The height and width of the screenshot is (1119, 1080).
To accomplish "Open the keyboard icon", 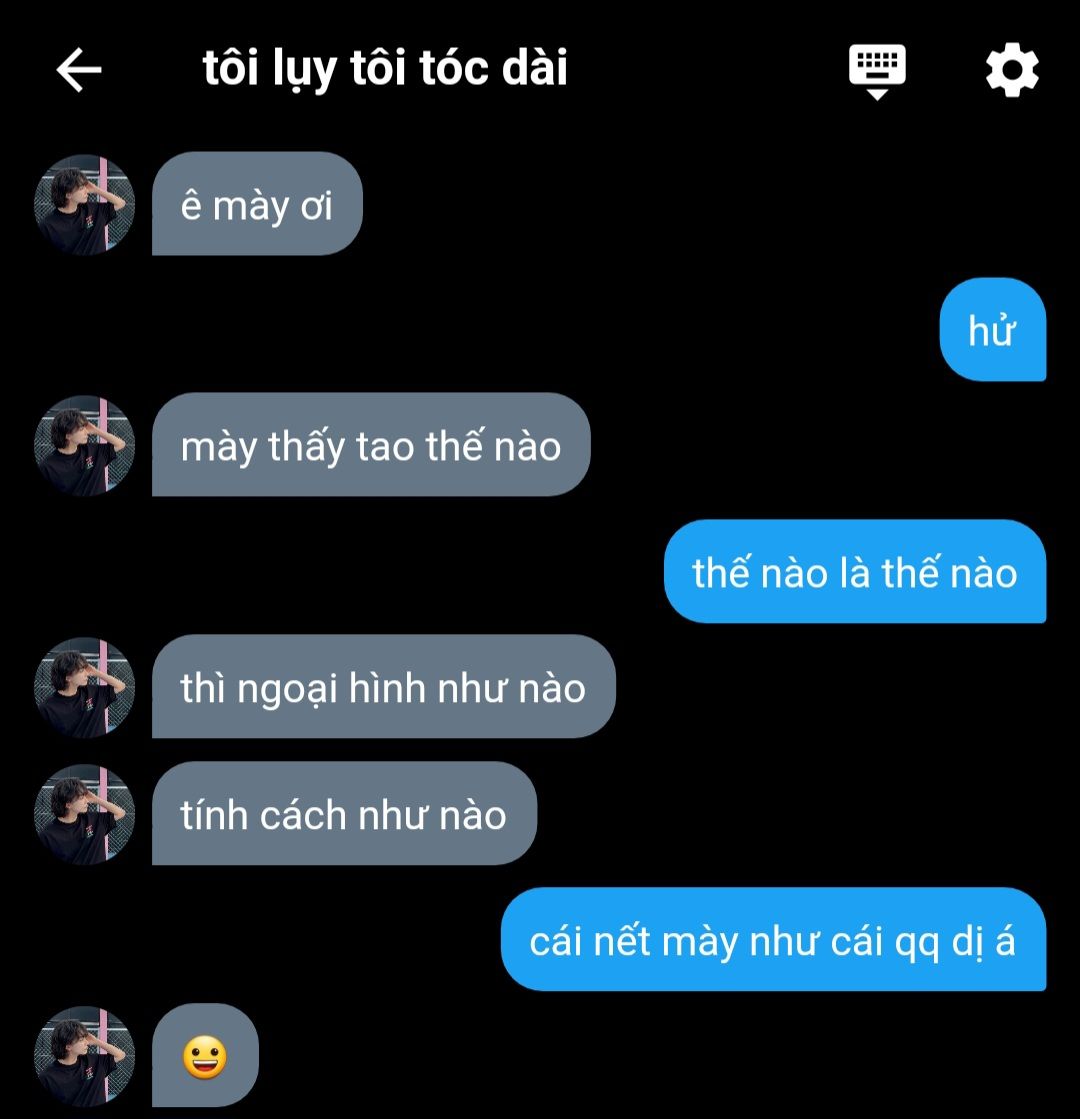I will tap(877, 70).
